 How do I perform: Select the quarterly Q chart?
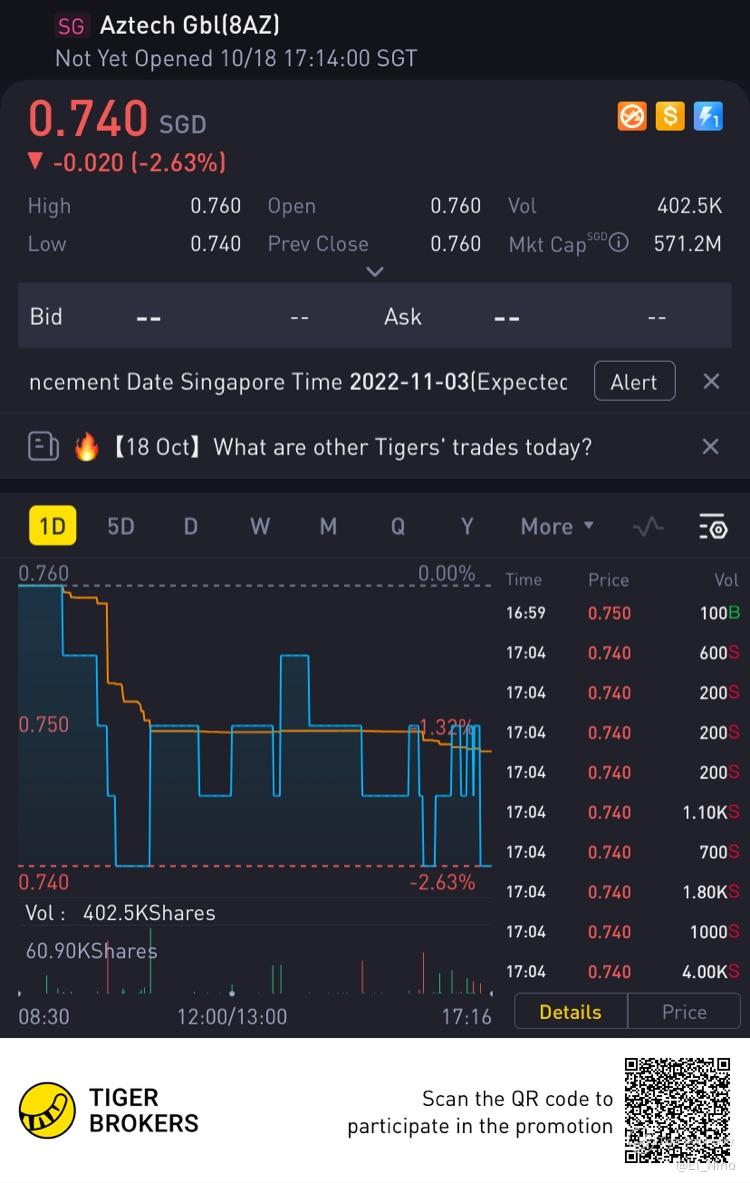click(398, 526)
